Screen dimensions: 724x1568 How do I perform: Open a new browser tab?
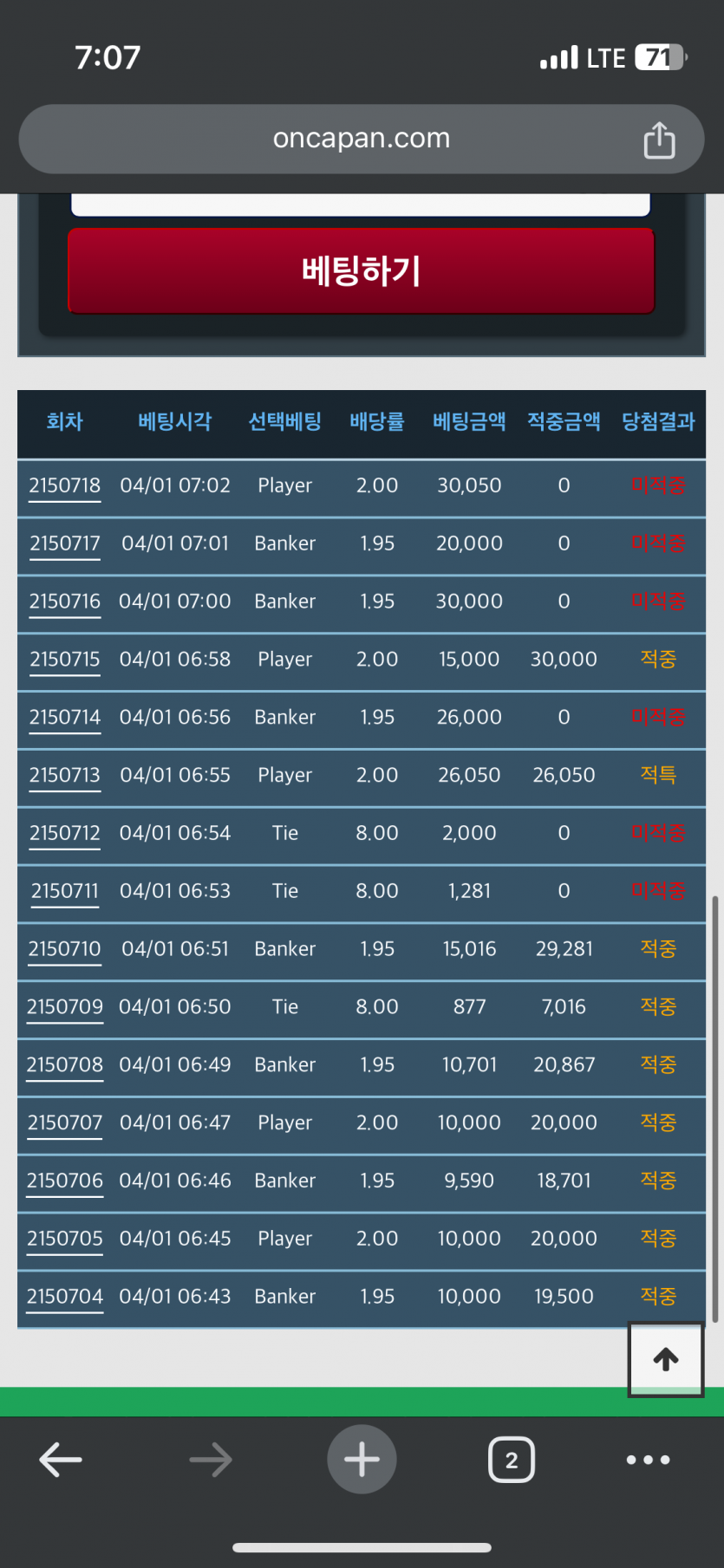pos(362,1460)
